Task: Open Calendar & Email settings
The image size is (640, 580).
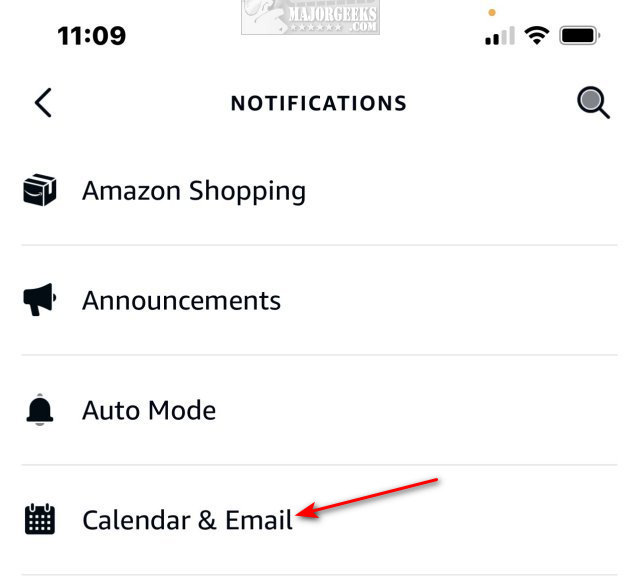Action: 187,520
